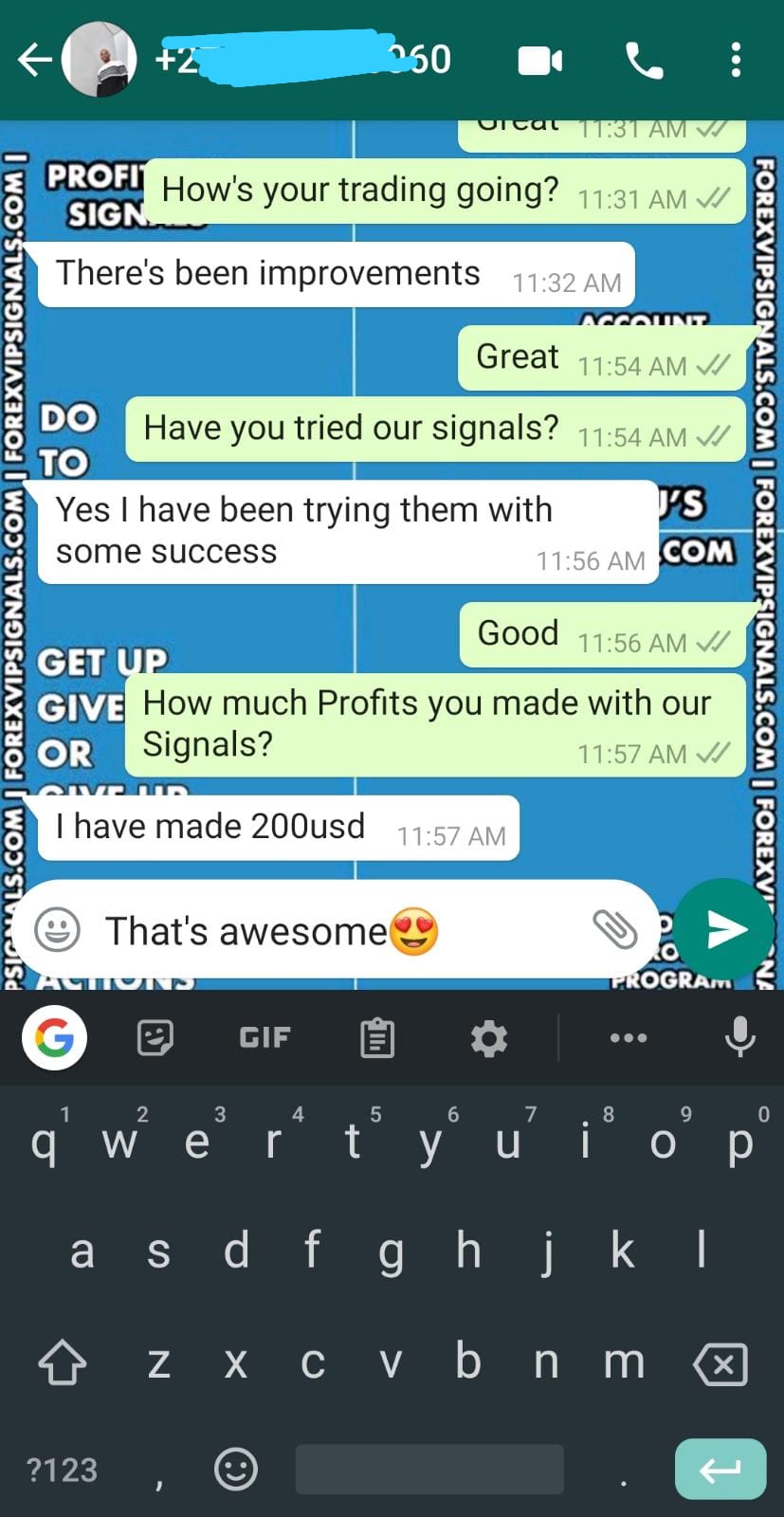Image resolution: width=784 pixels, height=1517 pixels.
Task: Tap the backspace key
Action: (720, 1364)
